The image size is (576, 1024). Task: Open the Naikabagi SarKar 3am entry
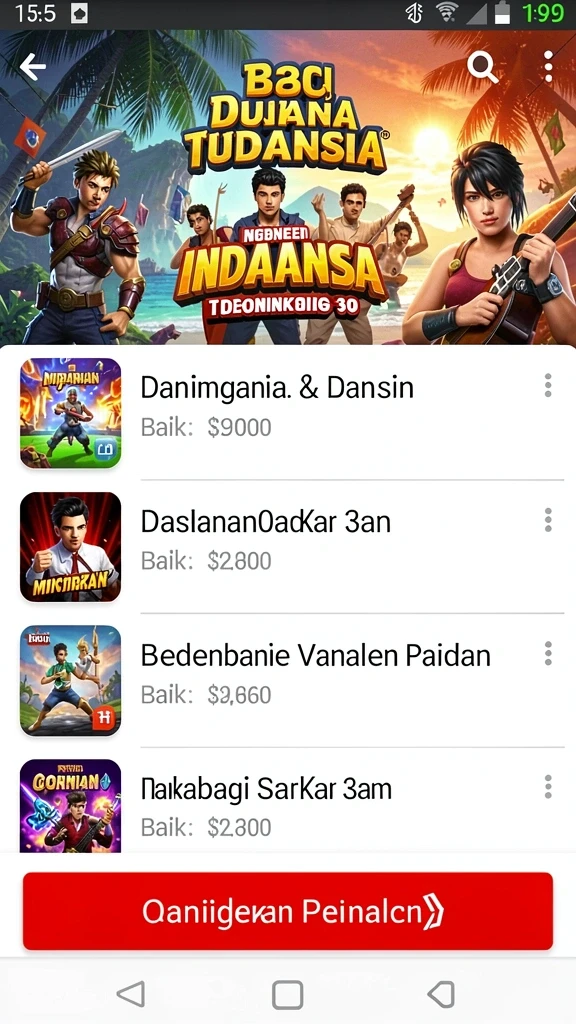(287, 803)
